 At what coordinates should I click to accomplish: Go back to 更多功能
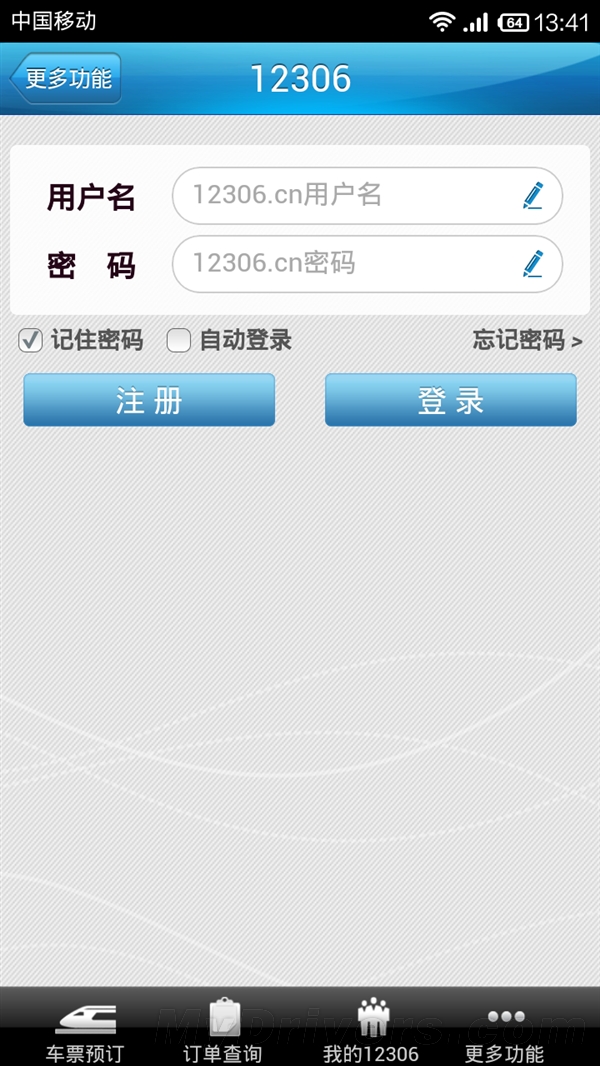[x=66, y=78]
